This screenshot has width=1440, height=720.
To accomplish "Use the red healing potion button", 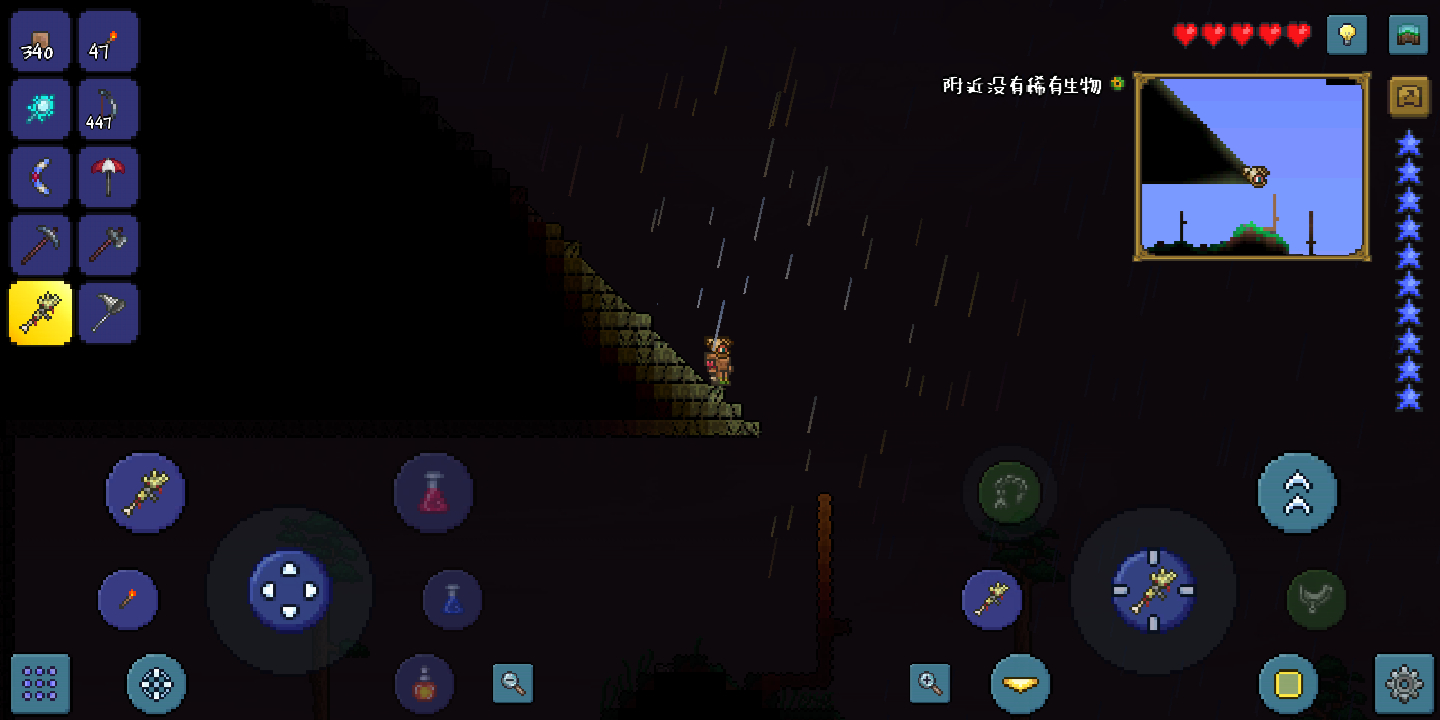I will point(433,493).
